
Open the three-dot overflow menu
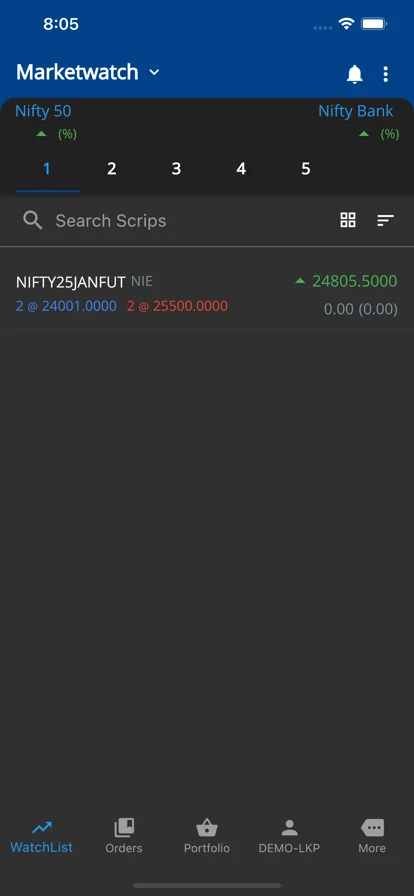click(x=385, y=74)
